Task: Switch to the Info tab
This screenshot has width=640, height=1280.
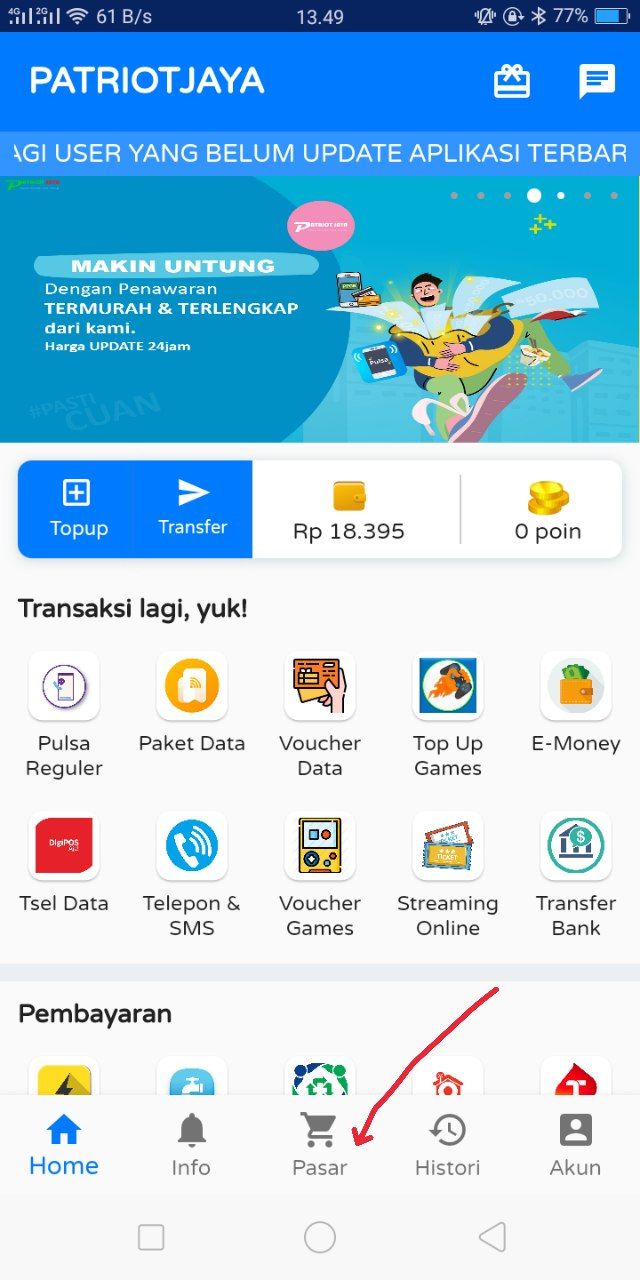Action: [x=191, y=1145]
